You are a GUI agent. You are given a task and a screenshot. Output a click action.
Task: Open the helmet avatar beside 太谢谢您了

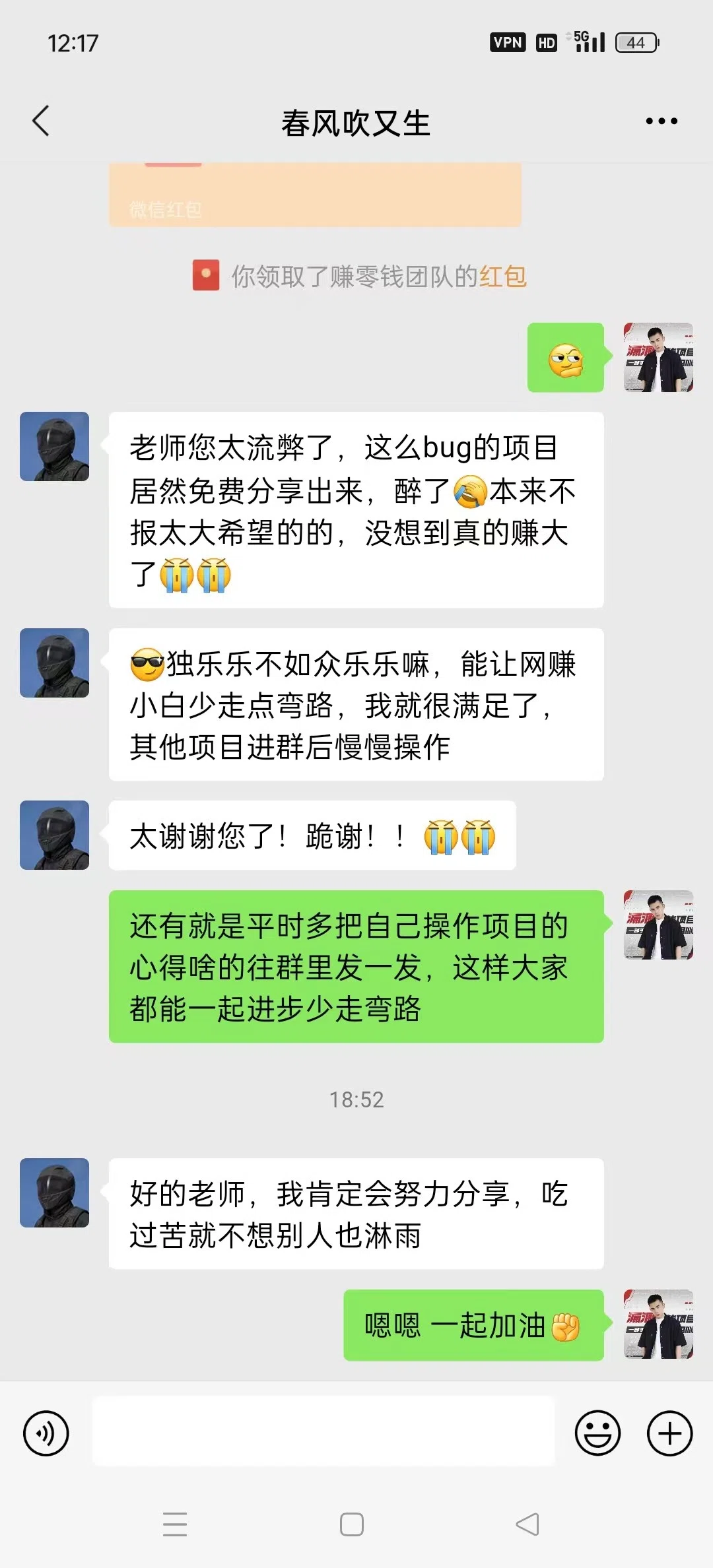pos(54,835)
